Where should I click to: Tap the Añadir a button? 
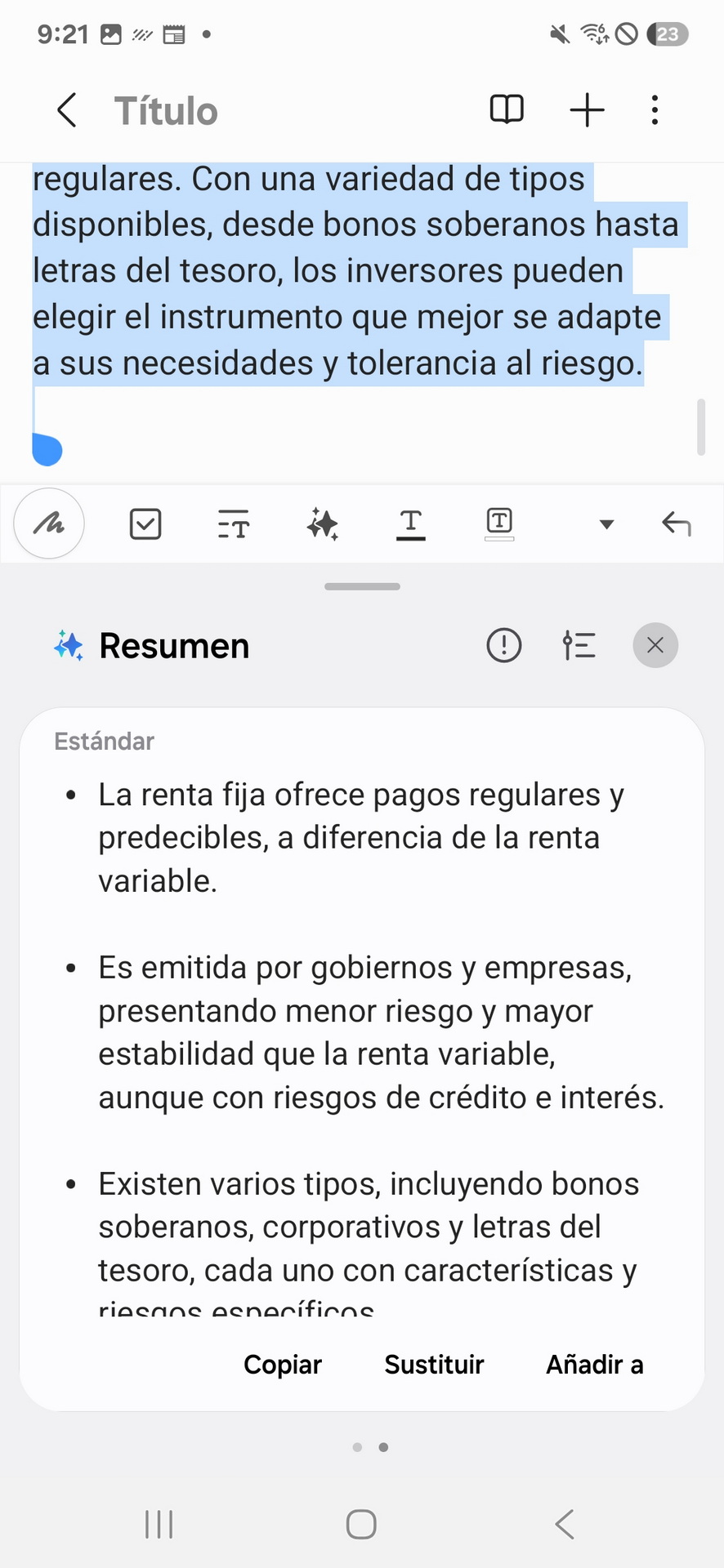tap(595, 1365)
